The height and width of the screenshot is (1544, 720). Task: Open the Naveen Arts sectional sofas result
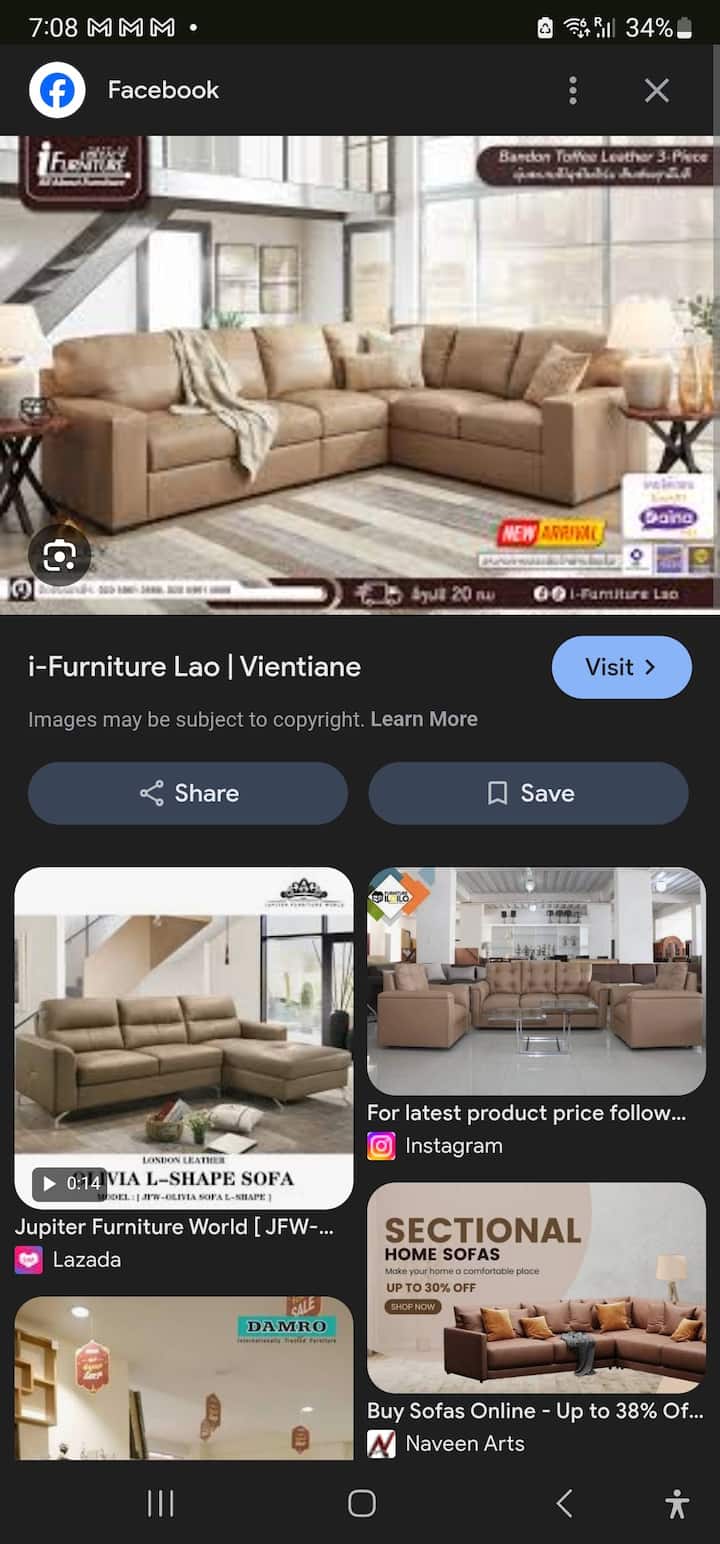click(536, 1288)
